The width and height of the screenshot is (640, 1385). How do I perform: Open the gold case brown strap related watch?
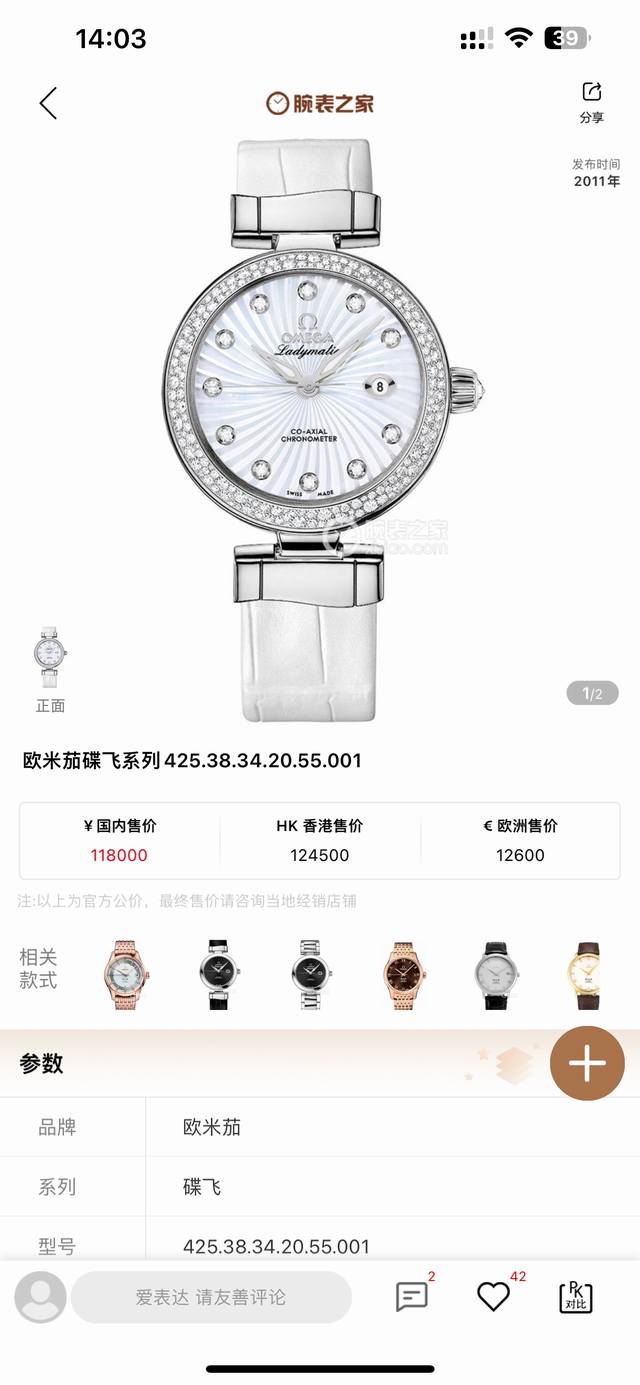point(586,975)
